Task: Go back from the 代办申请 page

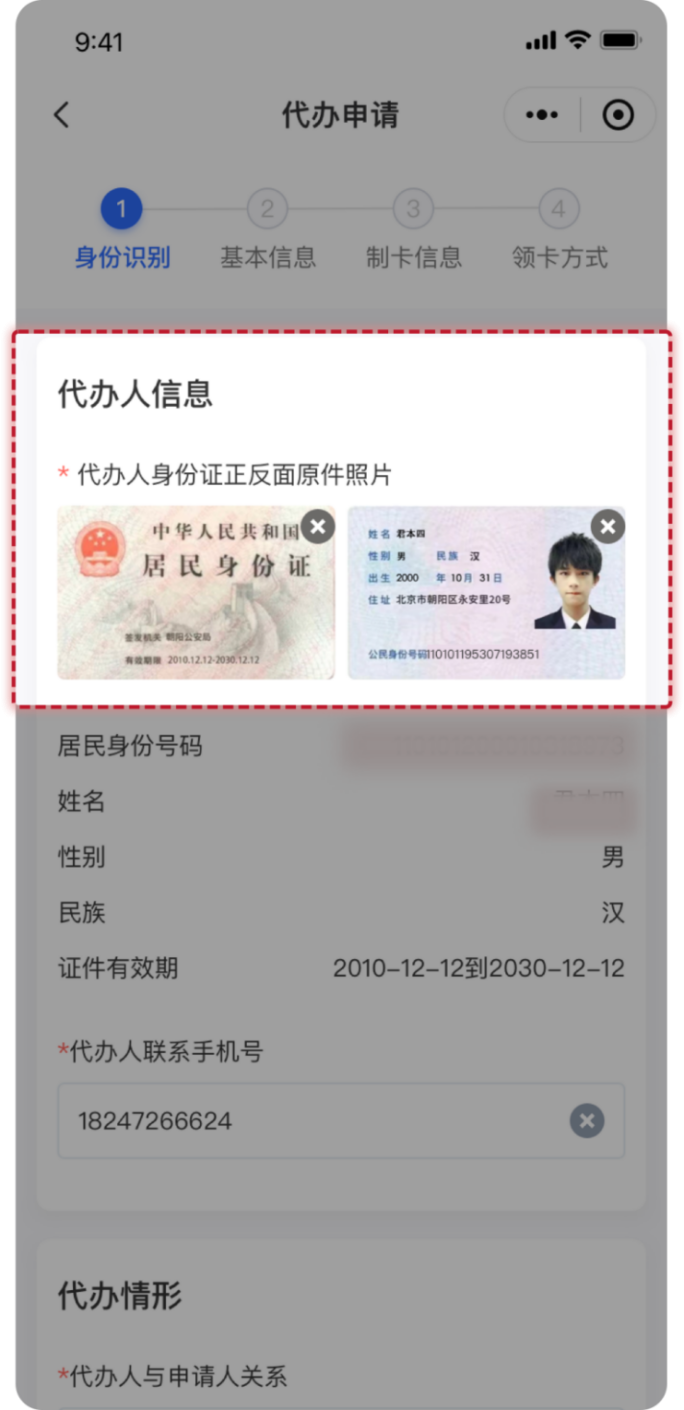Action: [62, 115]
